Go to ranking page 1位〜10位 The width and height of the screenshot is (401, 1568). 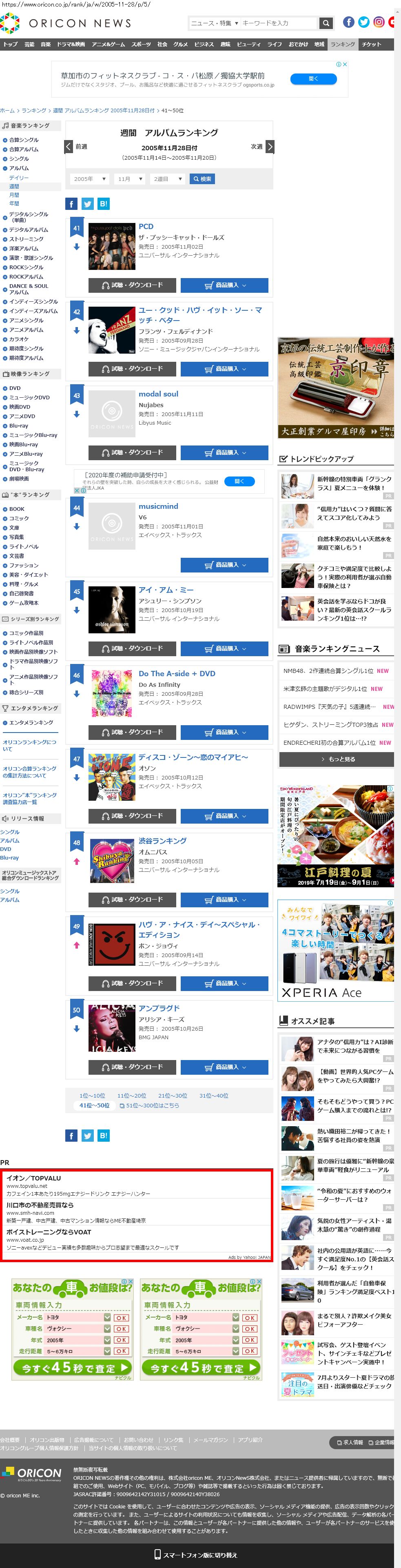pos(92,1096)
